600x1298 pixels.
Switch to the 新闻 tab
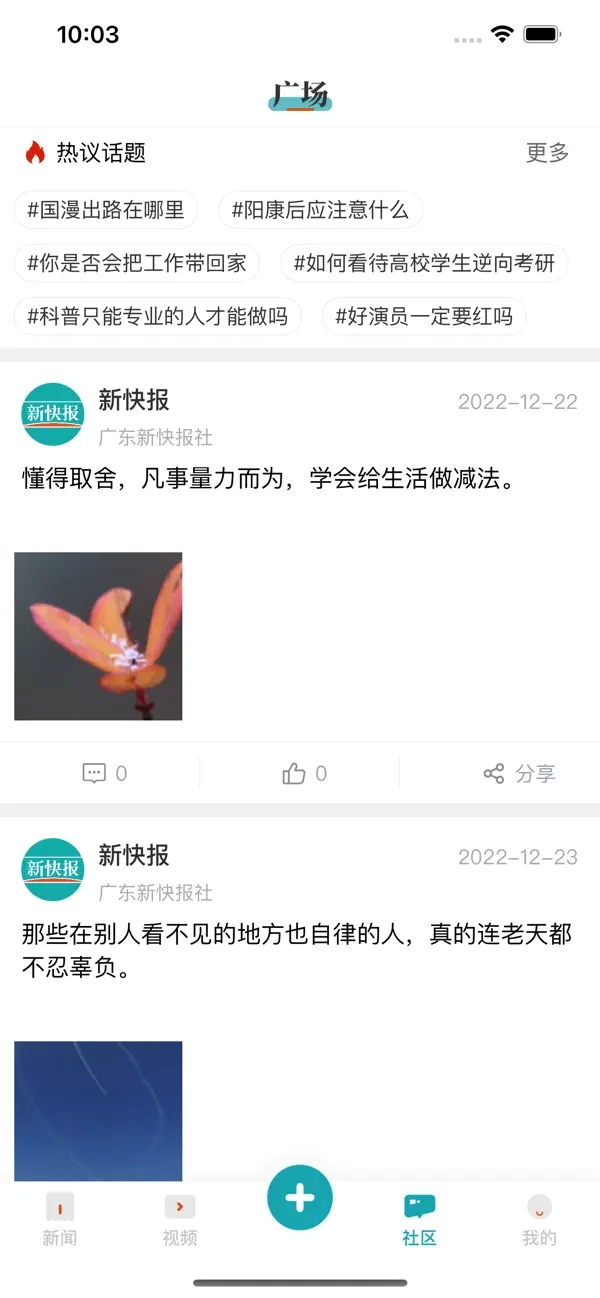(60, 1220)
